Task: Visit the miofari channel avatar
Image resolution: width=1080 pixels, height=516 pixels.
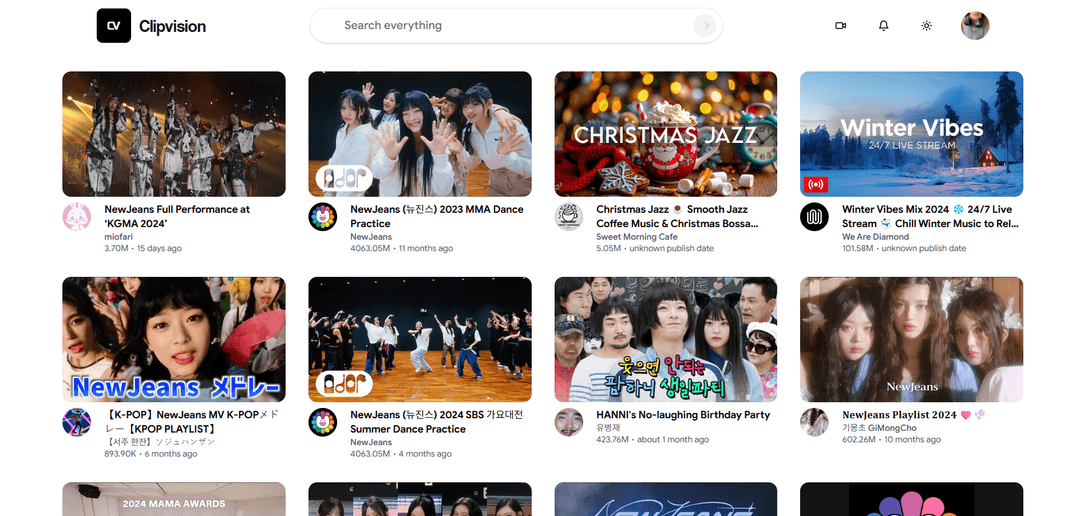Action: coord(77,217)
